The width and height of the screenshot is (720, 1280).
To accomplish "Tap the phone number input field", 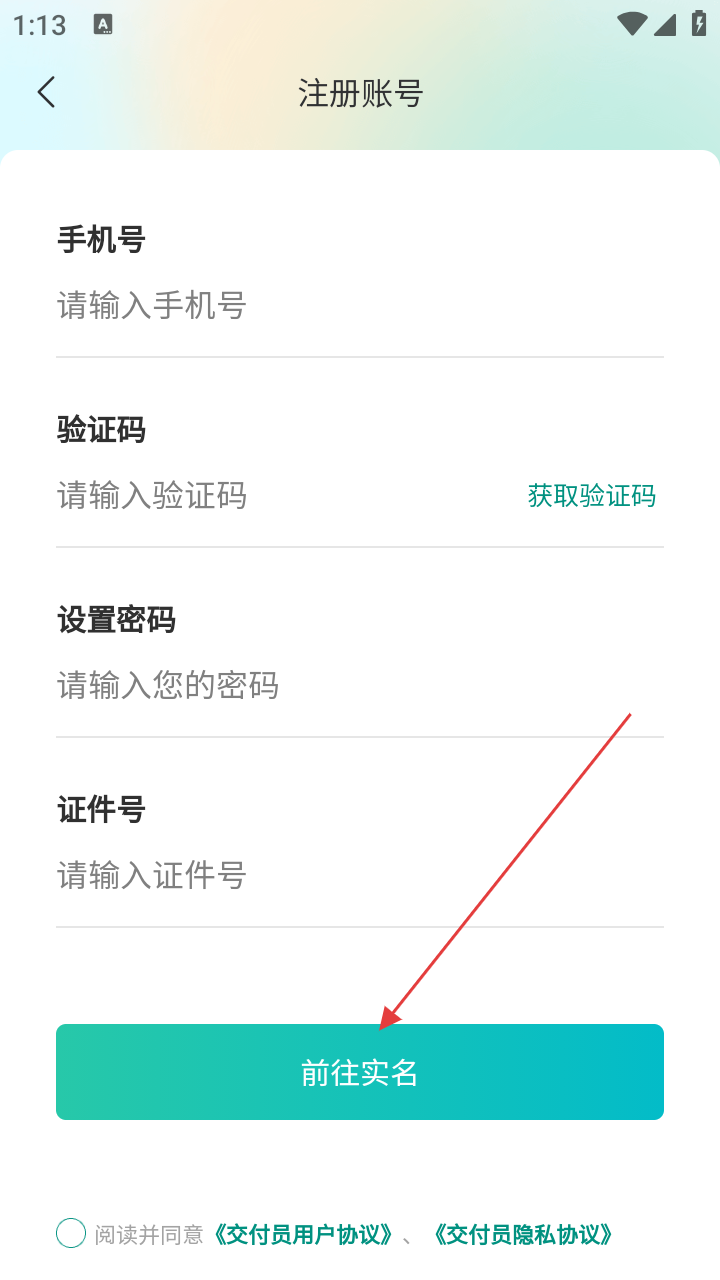I will point(360,306).
